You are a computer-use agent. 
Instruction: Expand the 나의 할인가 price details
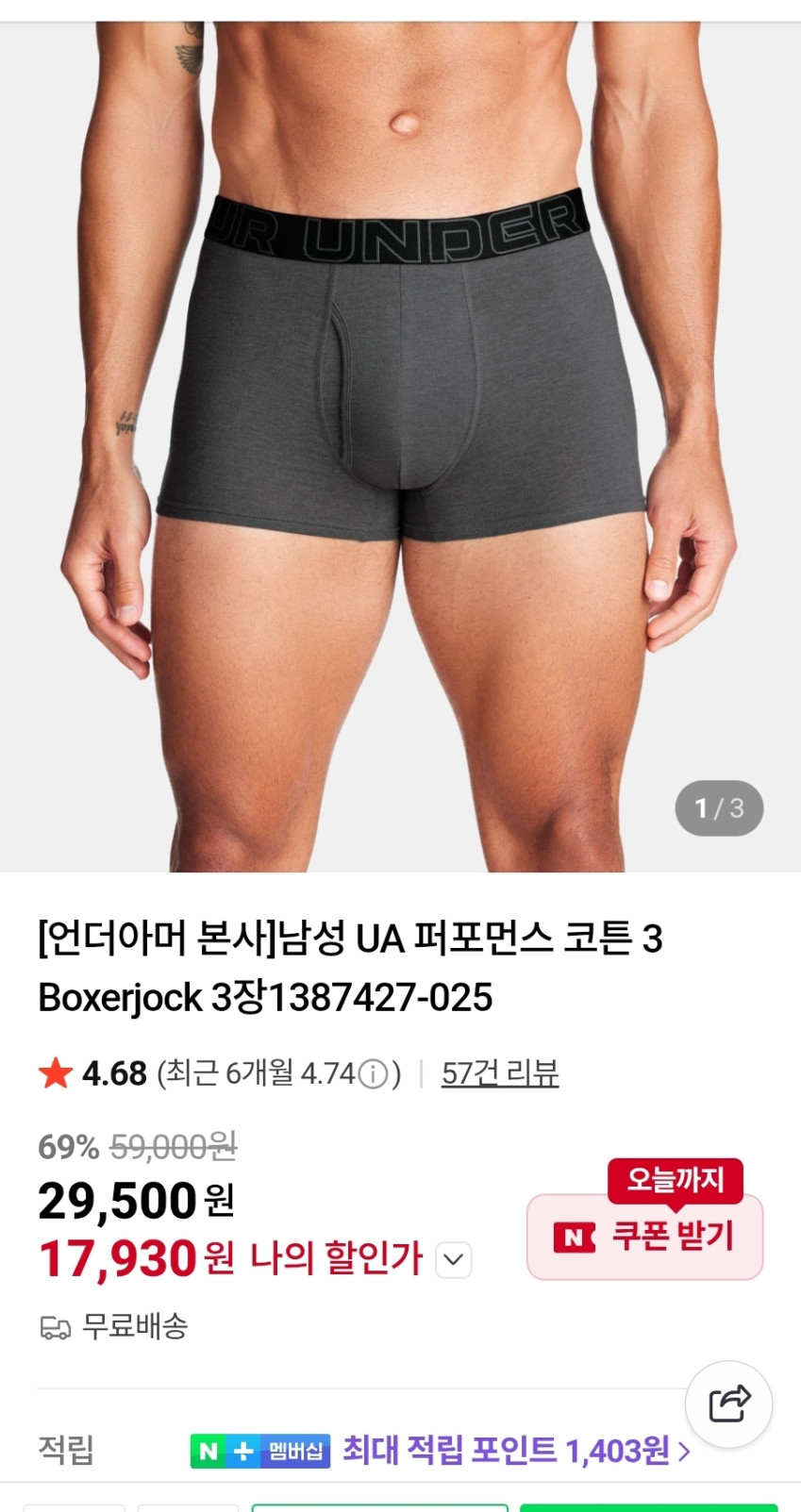tap(453, 1260)
